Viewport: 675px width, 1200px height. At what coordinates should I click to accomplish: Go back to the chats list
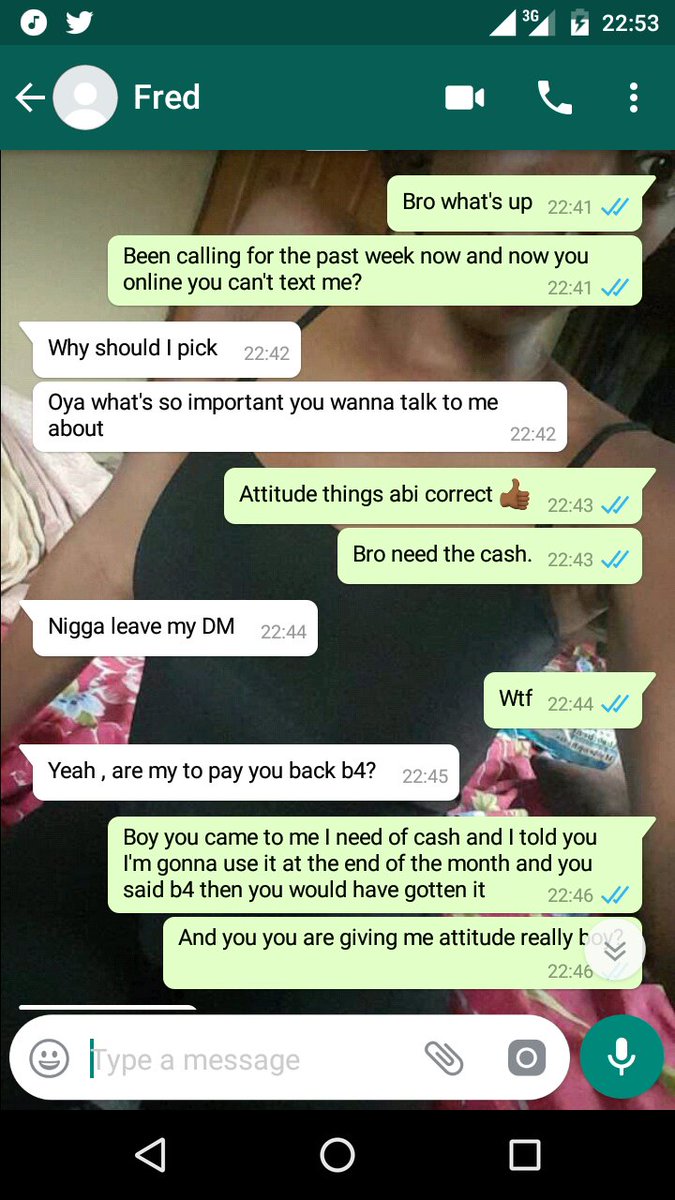[30, 97]
